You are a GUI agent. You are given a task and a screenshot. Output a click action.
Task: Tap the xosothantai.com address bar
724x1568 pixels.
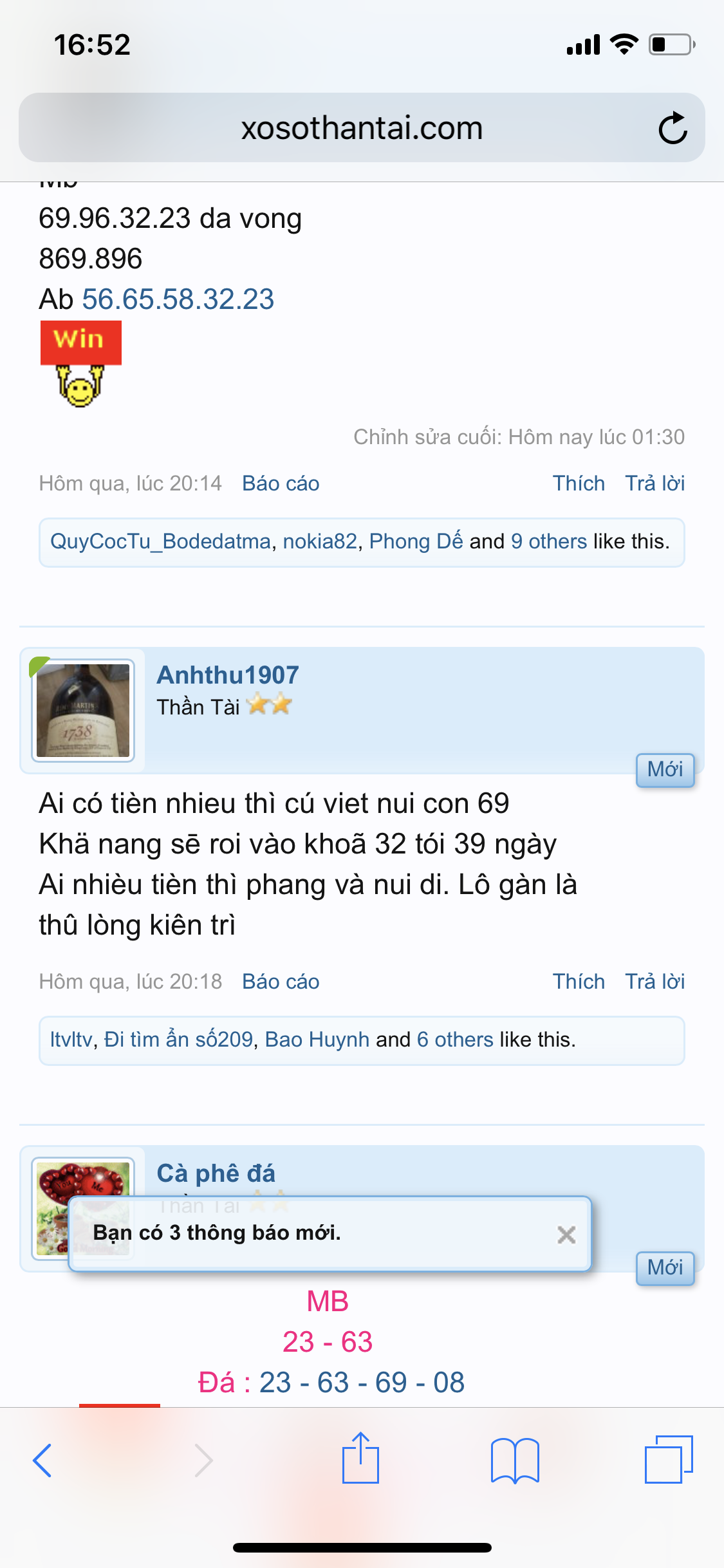[x=361, y=128]
